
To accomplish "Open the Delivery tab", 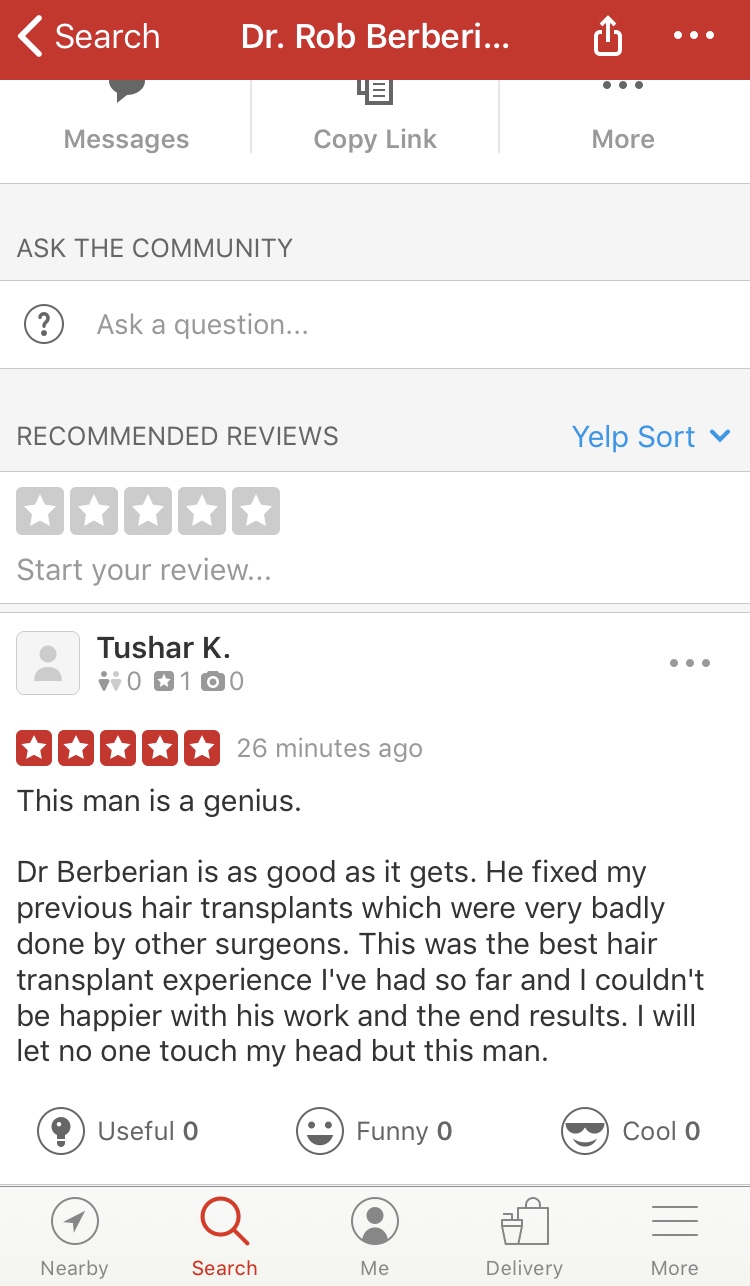I will (x=524, y=1237).
